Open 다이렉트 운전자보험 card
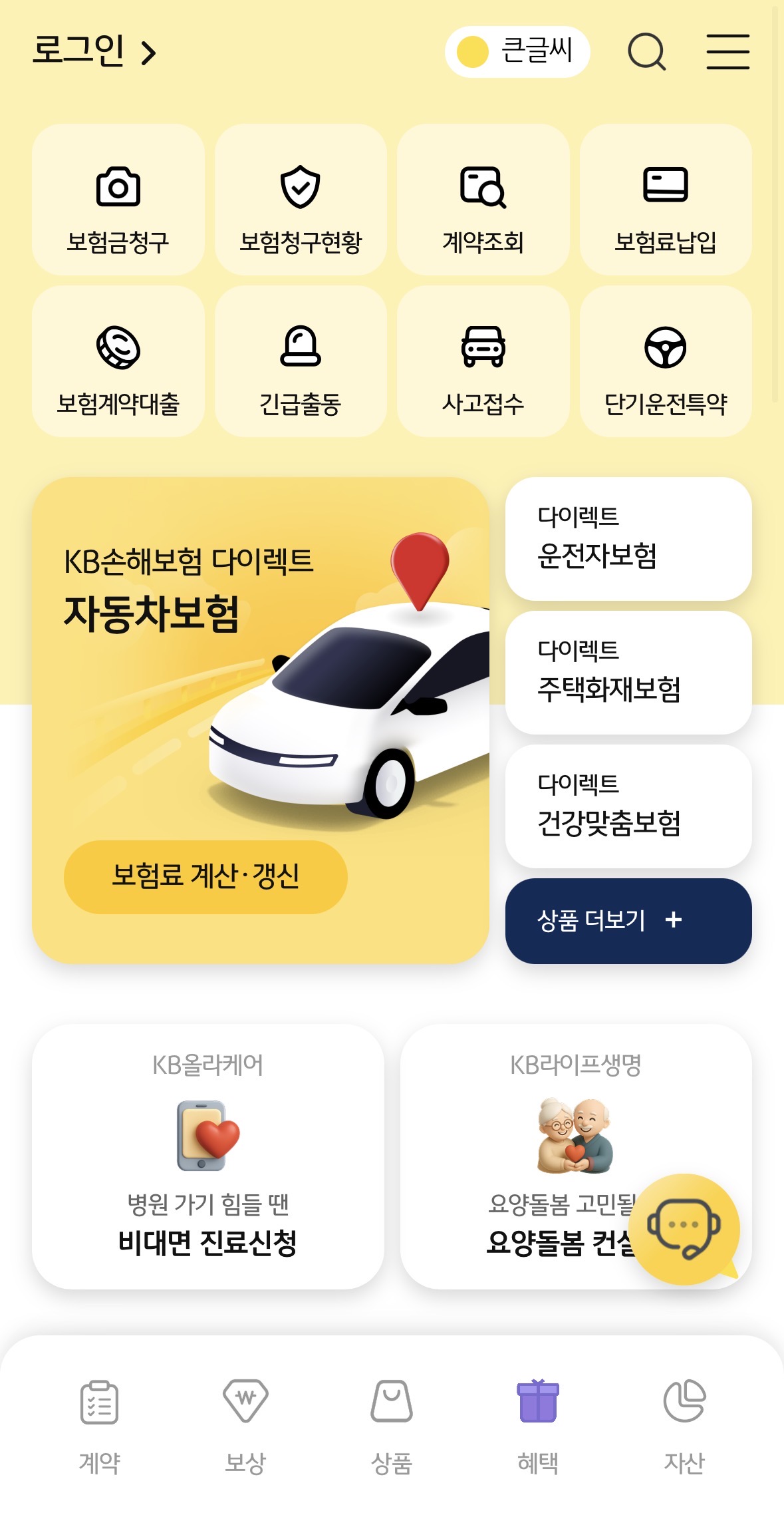The width and height of the screenshot is (784, 1515). 628,538
